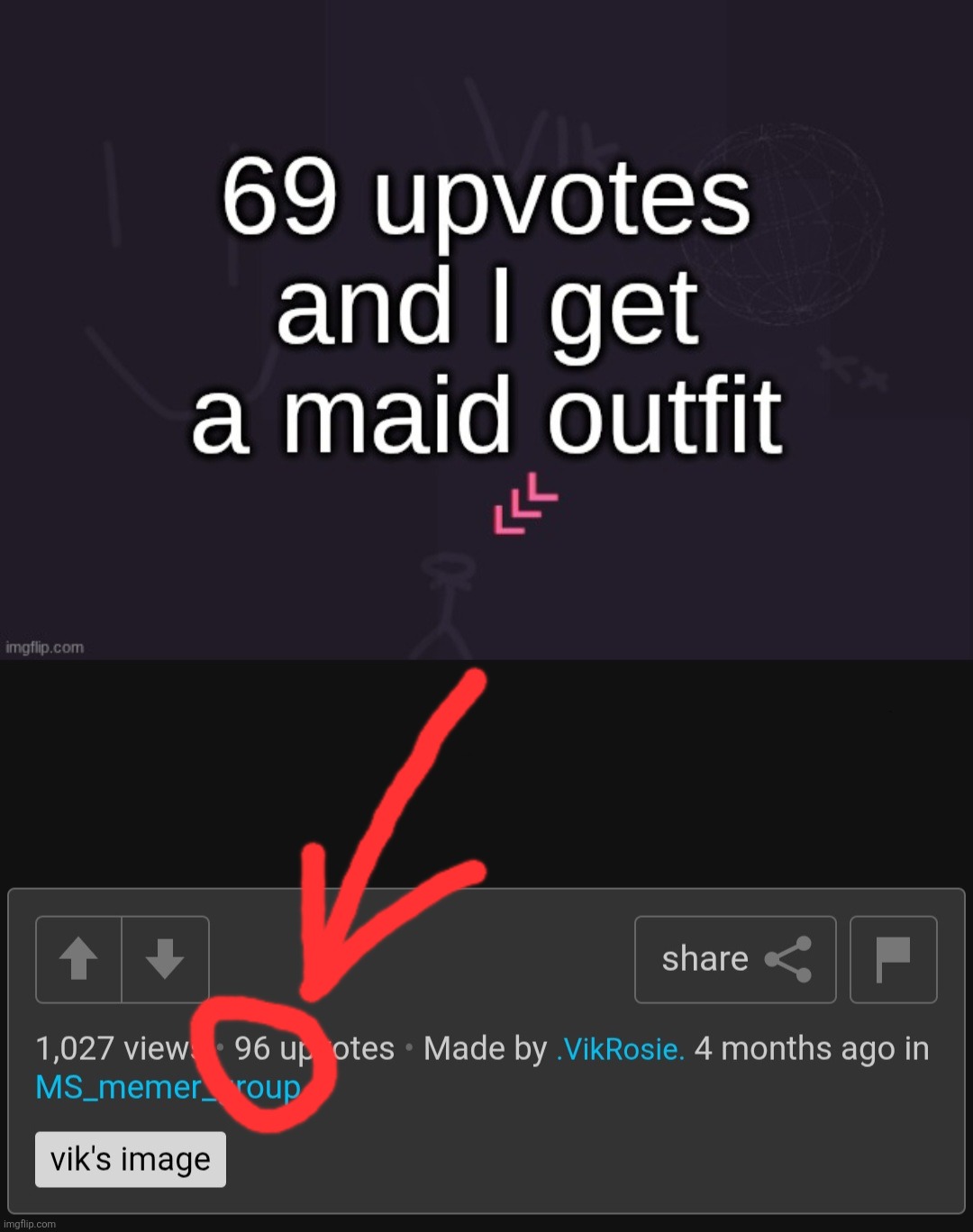
Task: Click the imgflip.com watermark
Action: click(44, 645)
